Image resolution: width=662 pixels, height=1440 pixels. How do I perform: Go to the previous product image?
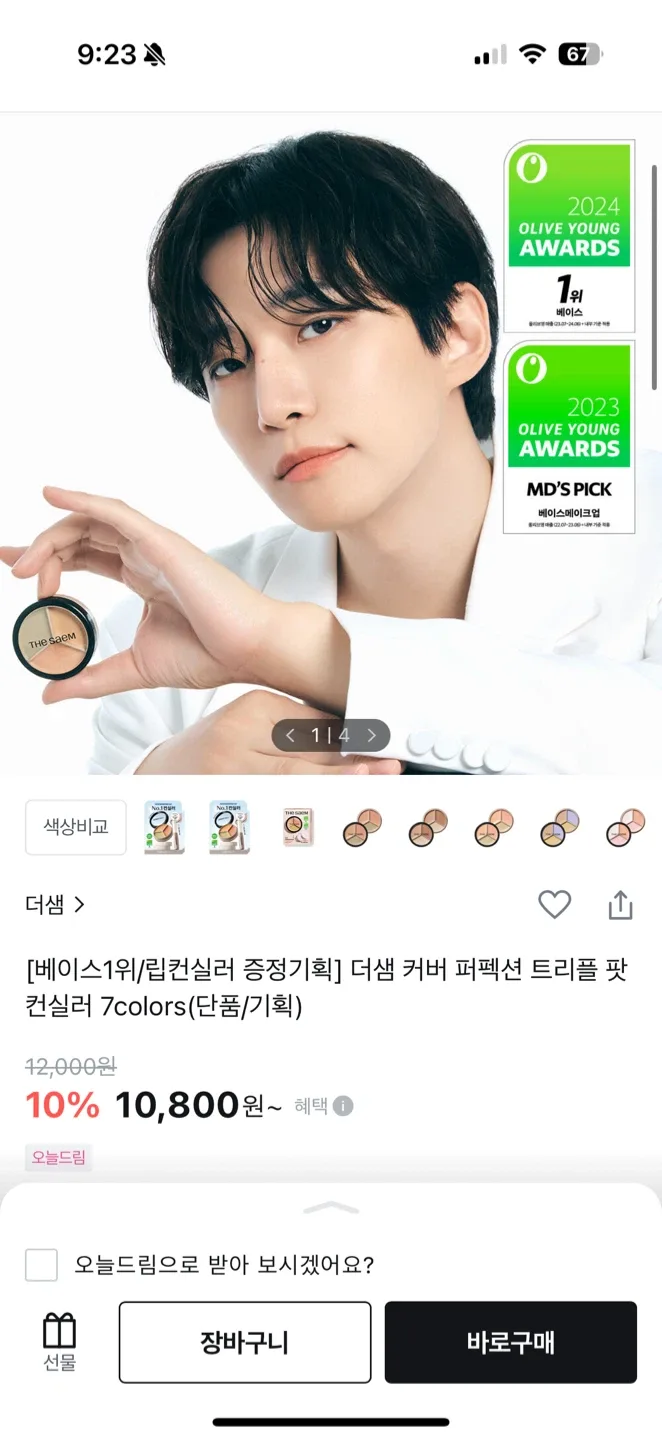pyautogui.click(x=290, y=736)
